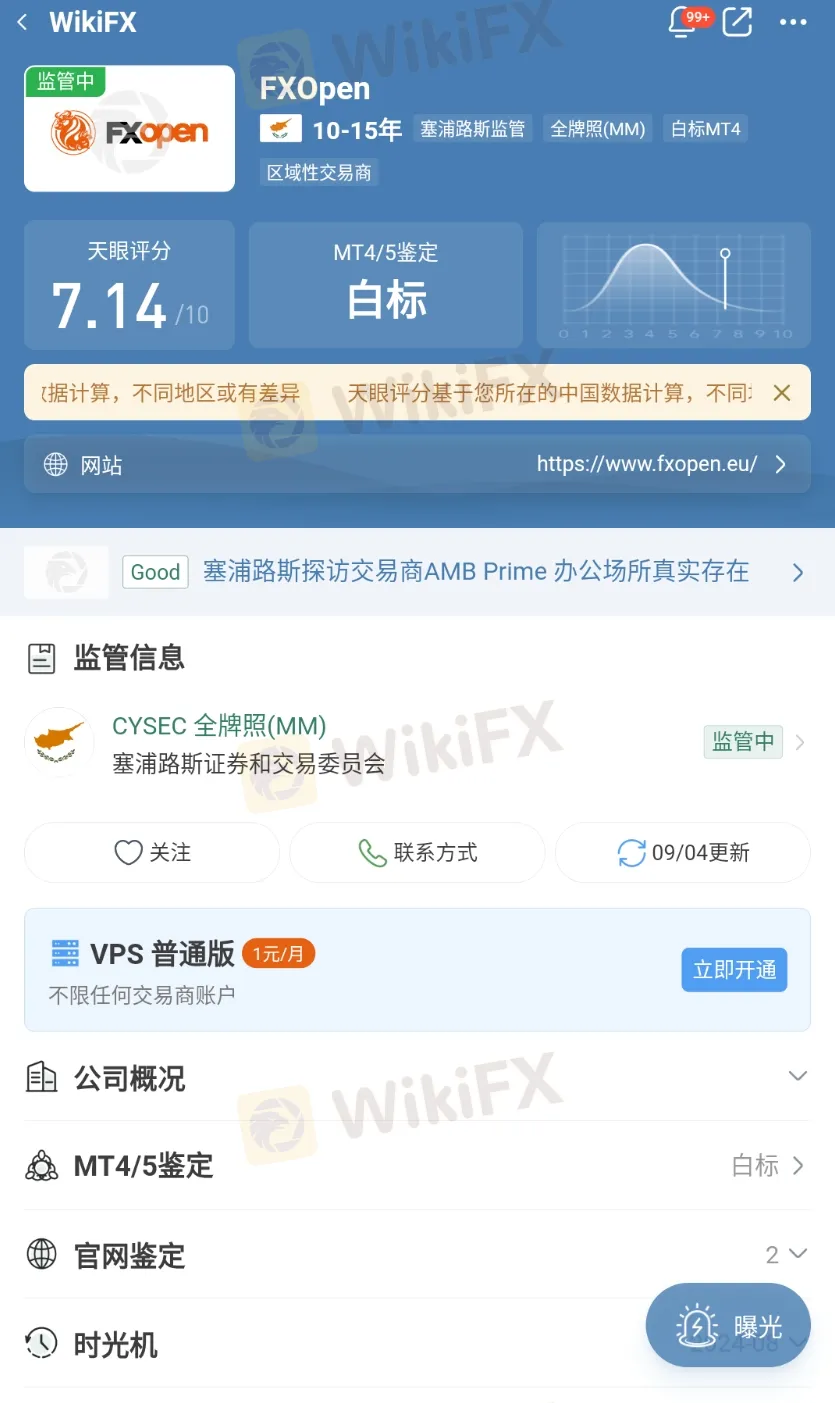The width and height of the screenshot is (835, 1403).
Task: Tap the 曝光 floating button
Action: pyautogui.click(x=727, y=1326)
